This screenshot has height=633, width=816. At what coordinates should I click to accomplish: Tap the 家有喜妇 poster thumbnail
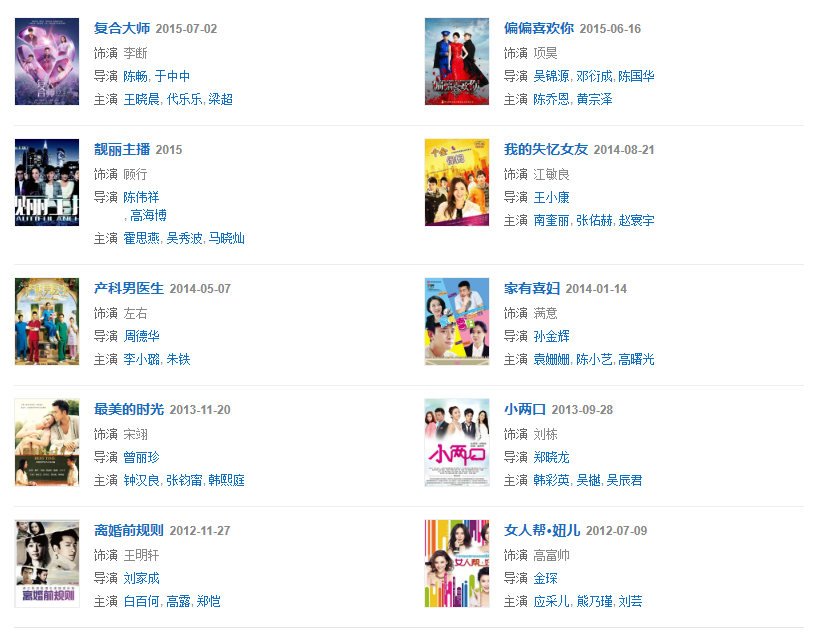point(457,321)
